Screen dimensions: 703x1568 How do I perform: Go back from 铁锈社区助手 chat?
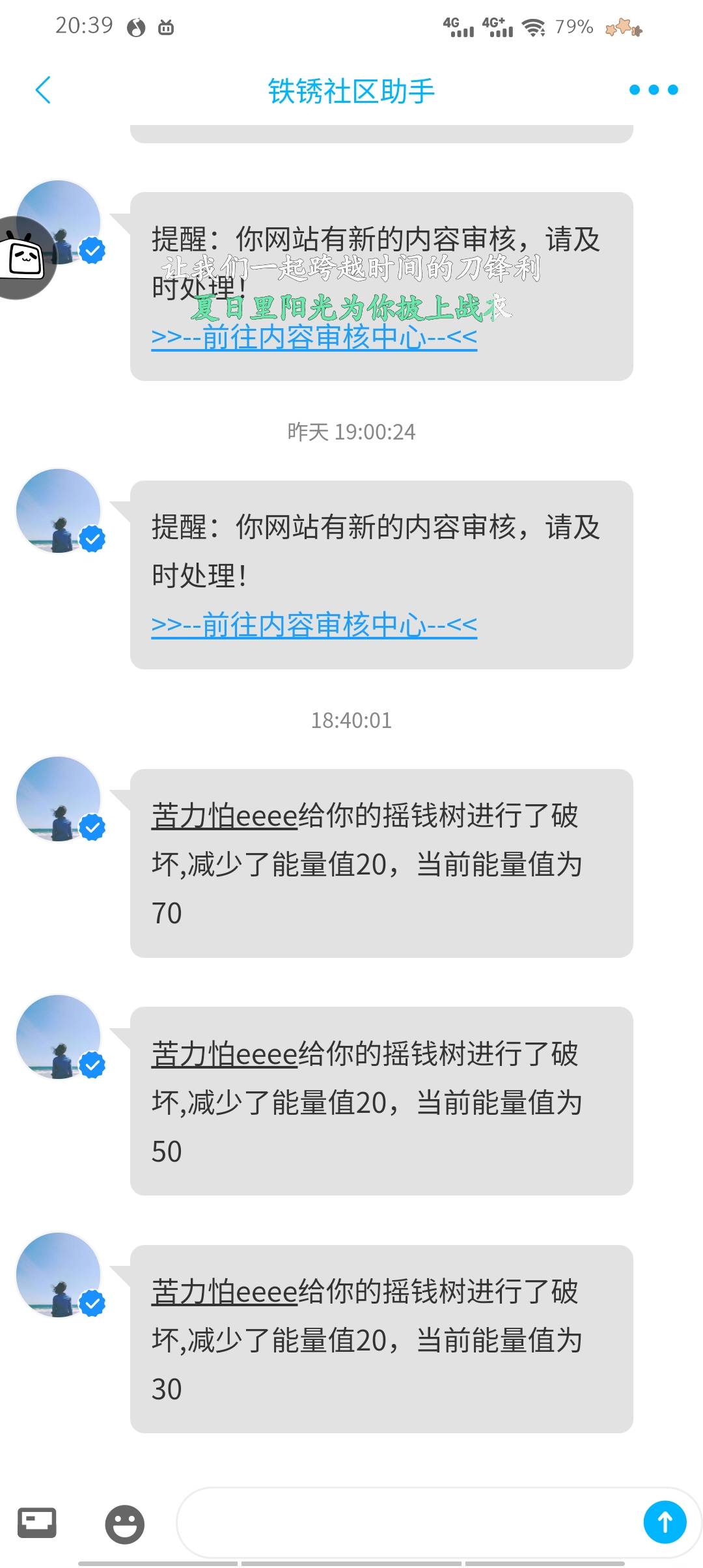[x=43, y=90]
